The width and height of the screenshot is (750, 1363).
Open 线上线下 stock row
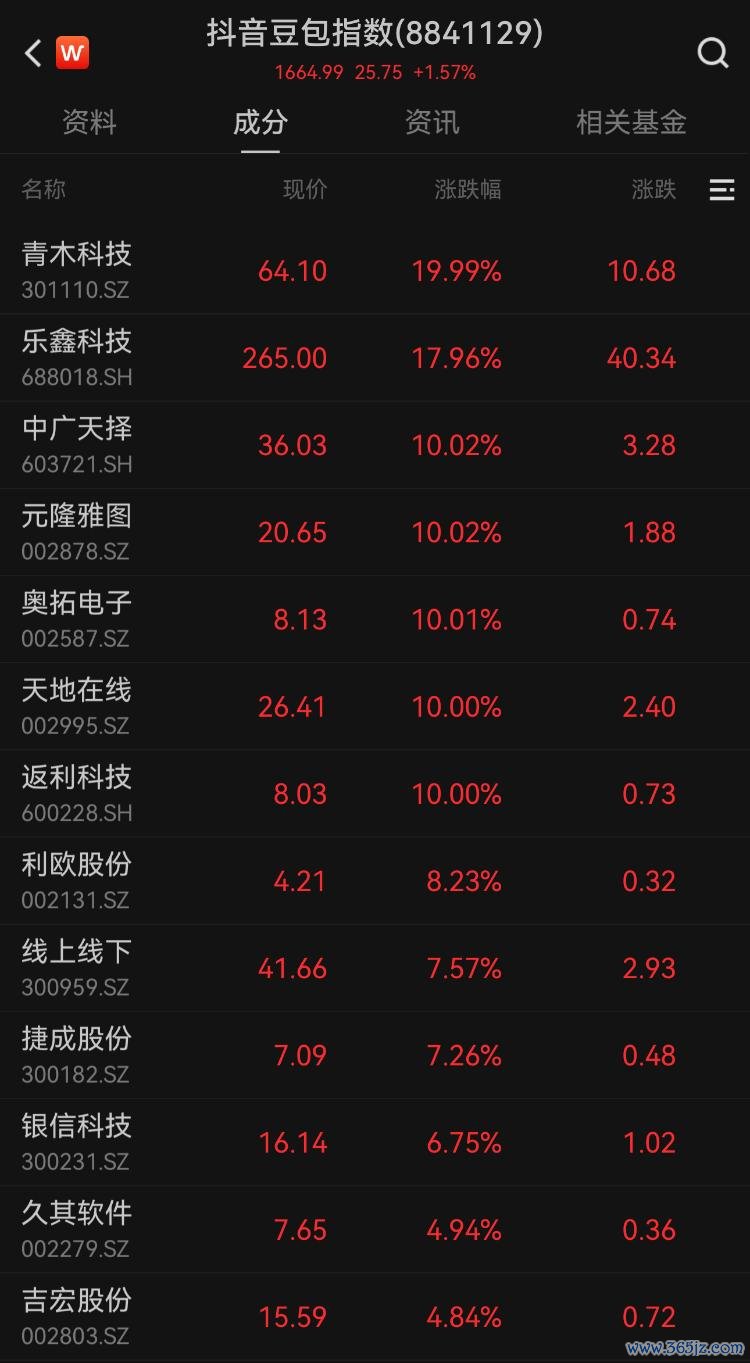tap(375, 968)
